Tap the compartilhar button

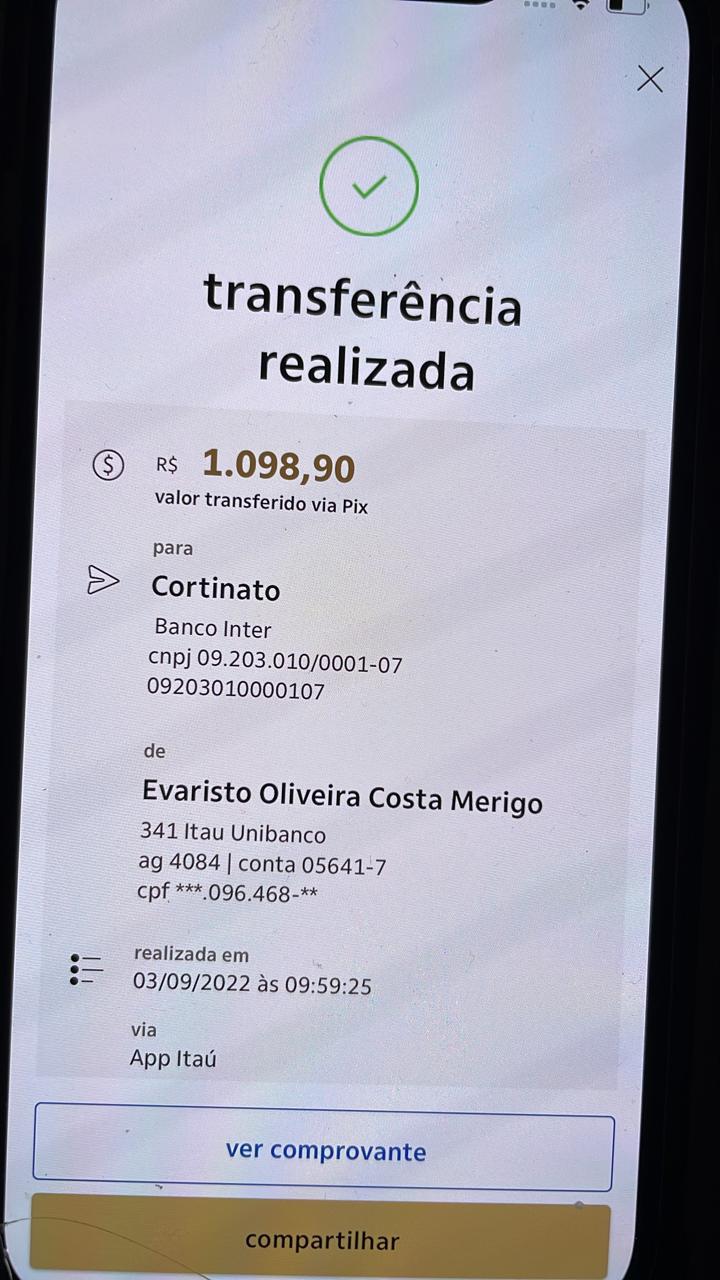tap(321, 1237)
